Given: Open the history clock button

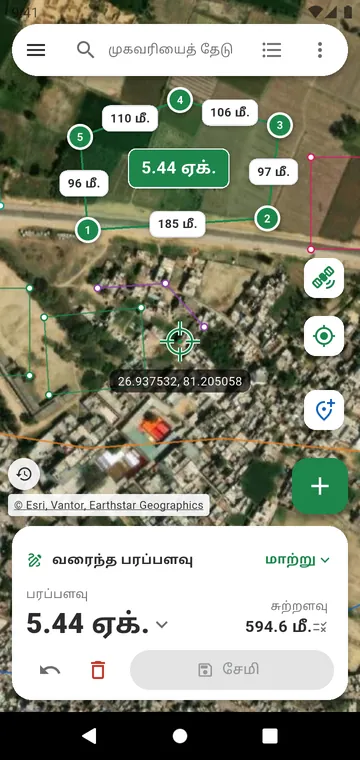Looking at the screenshot, I should 24,474.
